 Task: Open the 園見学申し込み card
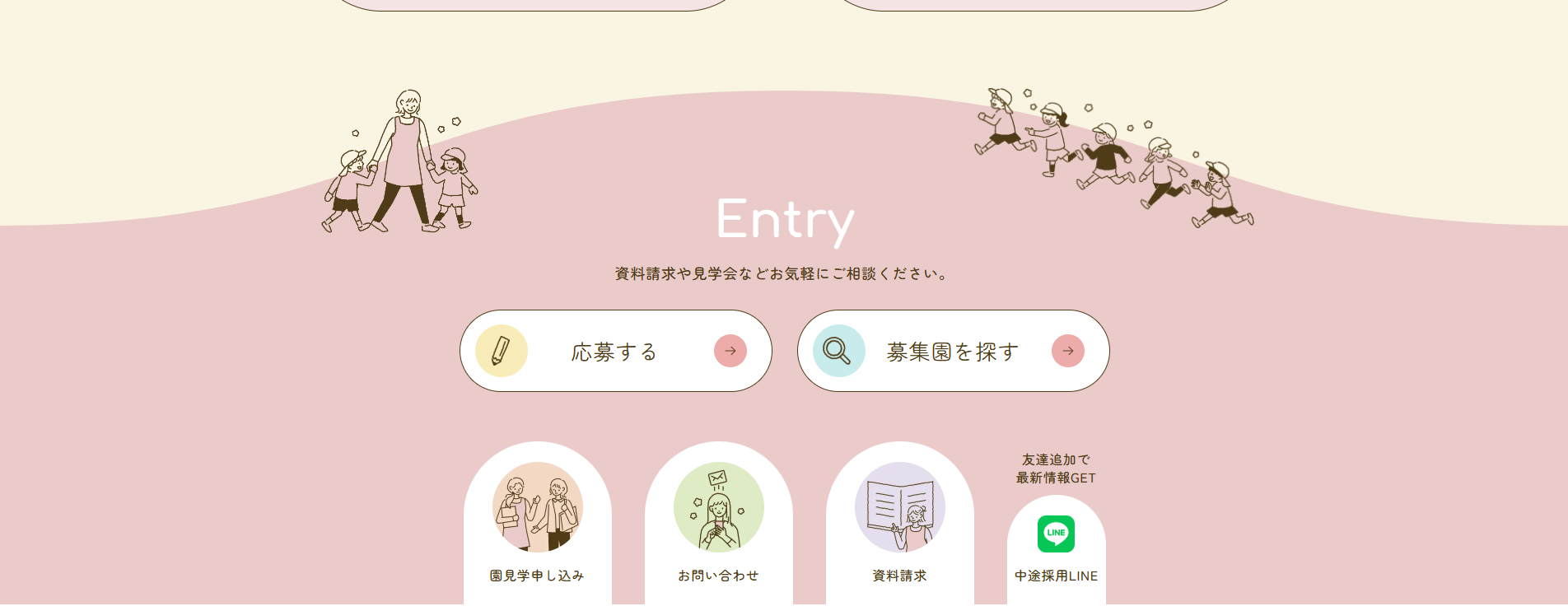click(537, 527)
